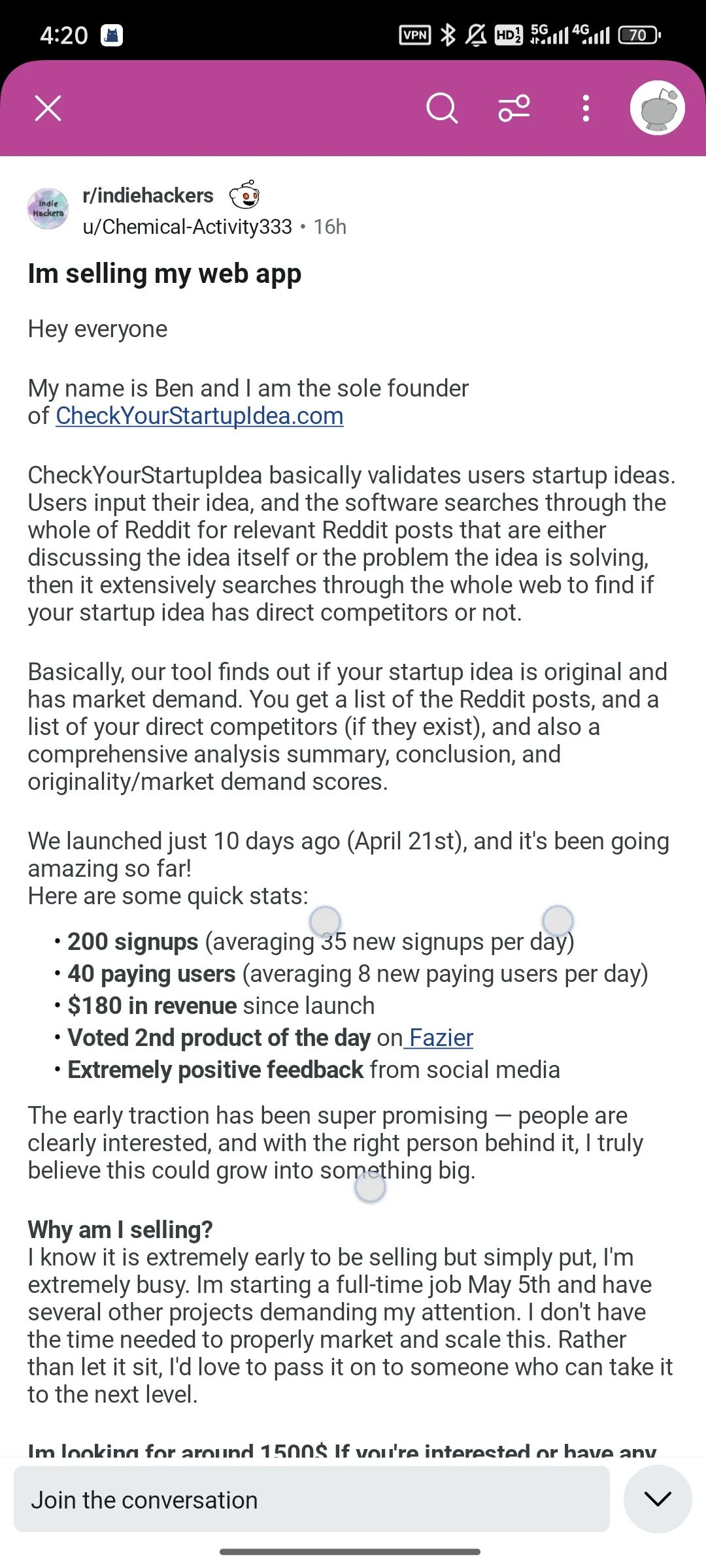Visit the r/indiehackers community
Viewport: 706px width, 1568px height.
pos(148,195)
